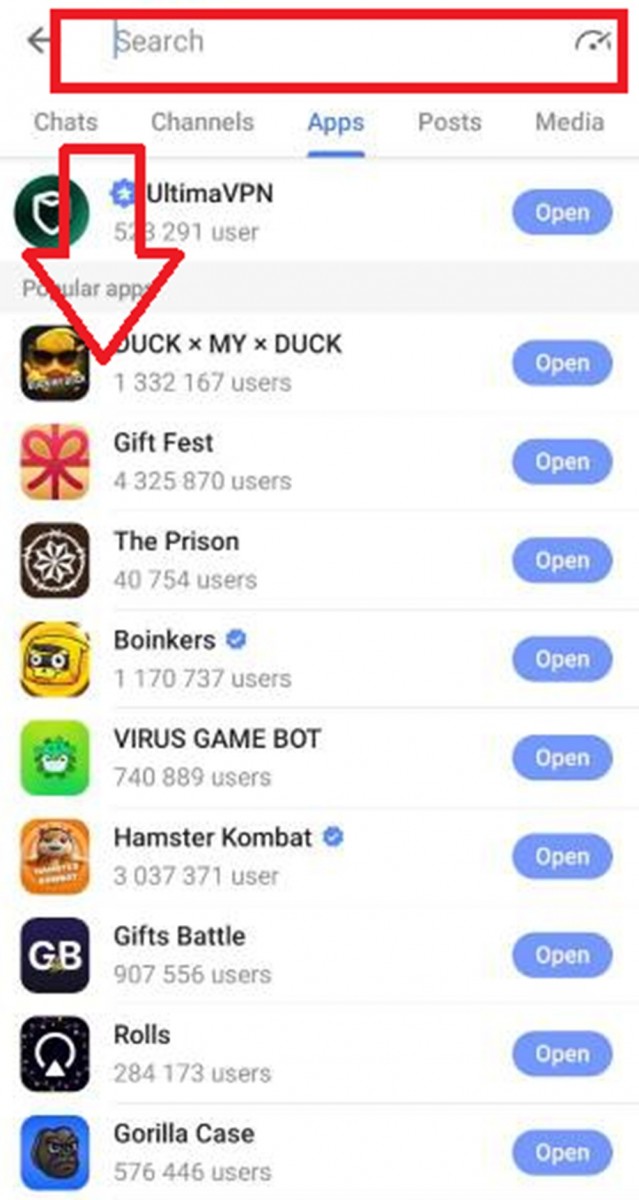Switch to the Media tab
This screenshot has width=639, height=1200.
point(569,123)
